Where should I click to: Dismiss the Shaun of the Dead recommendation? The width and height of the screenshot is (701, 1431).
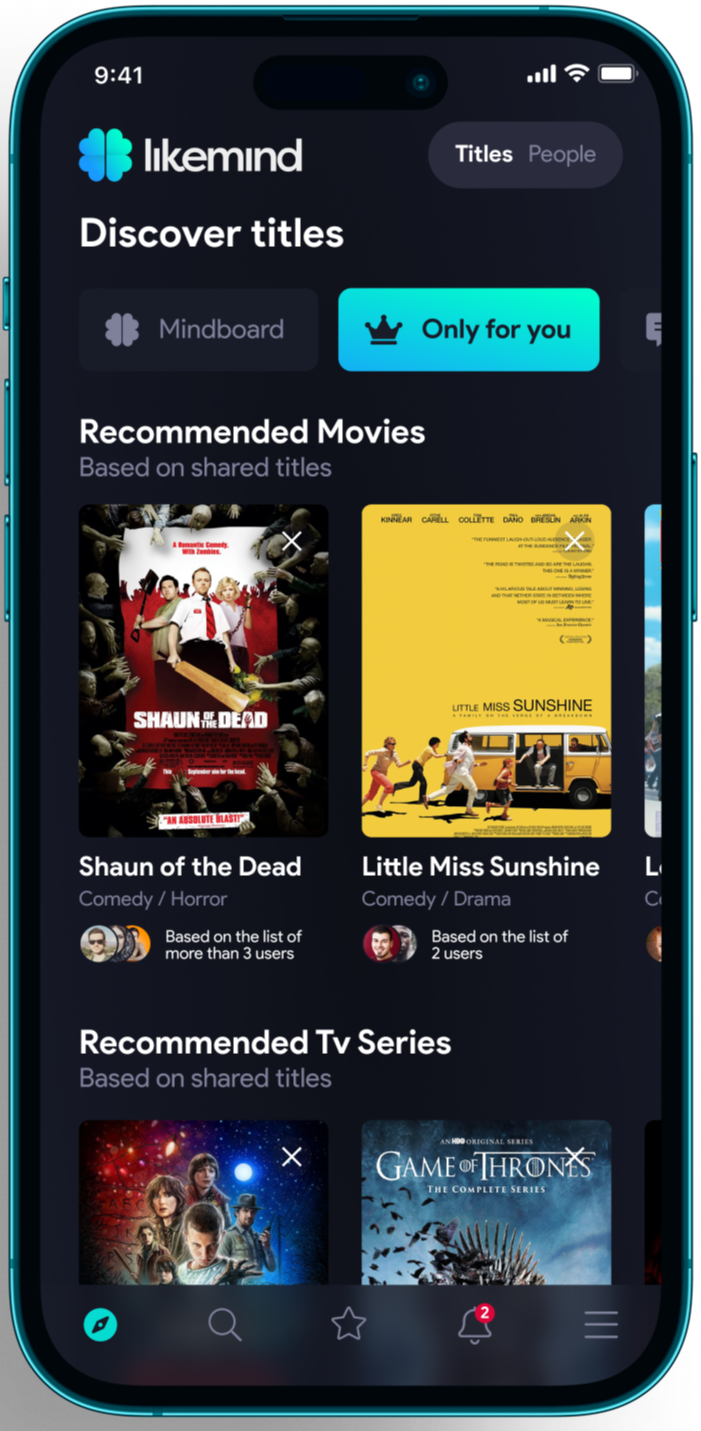pyautogui.click(x=291, y=542)
